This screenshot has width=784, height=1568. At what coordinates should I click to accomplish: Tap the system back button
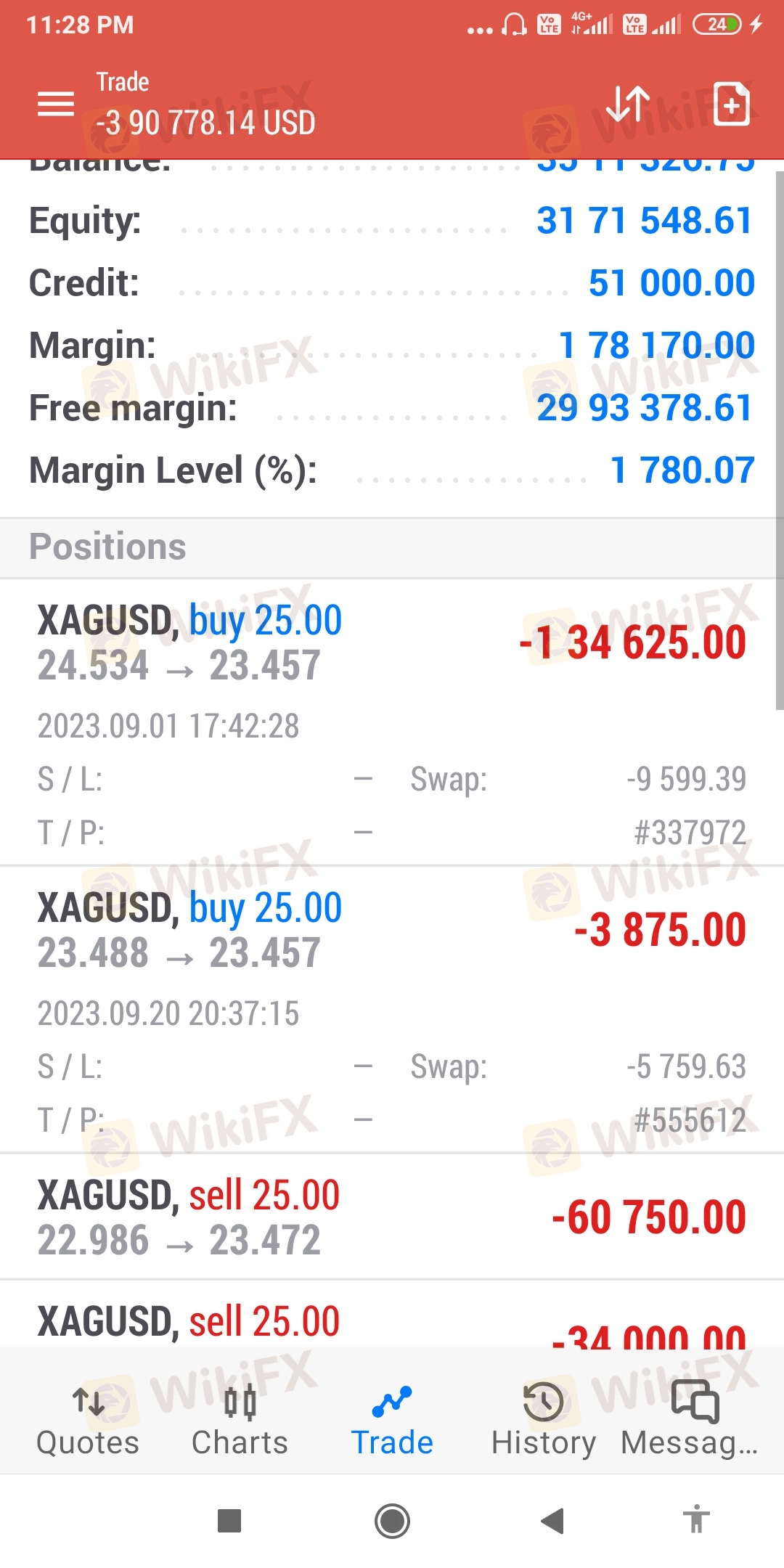click(x=553, y=1520)
